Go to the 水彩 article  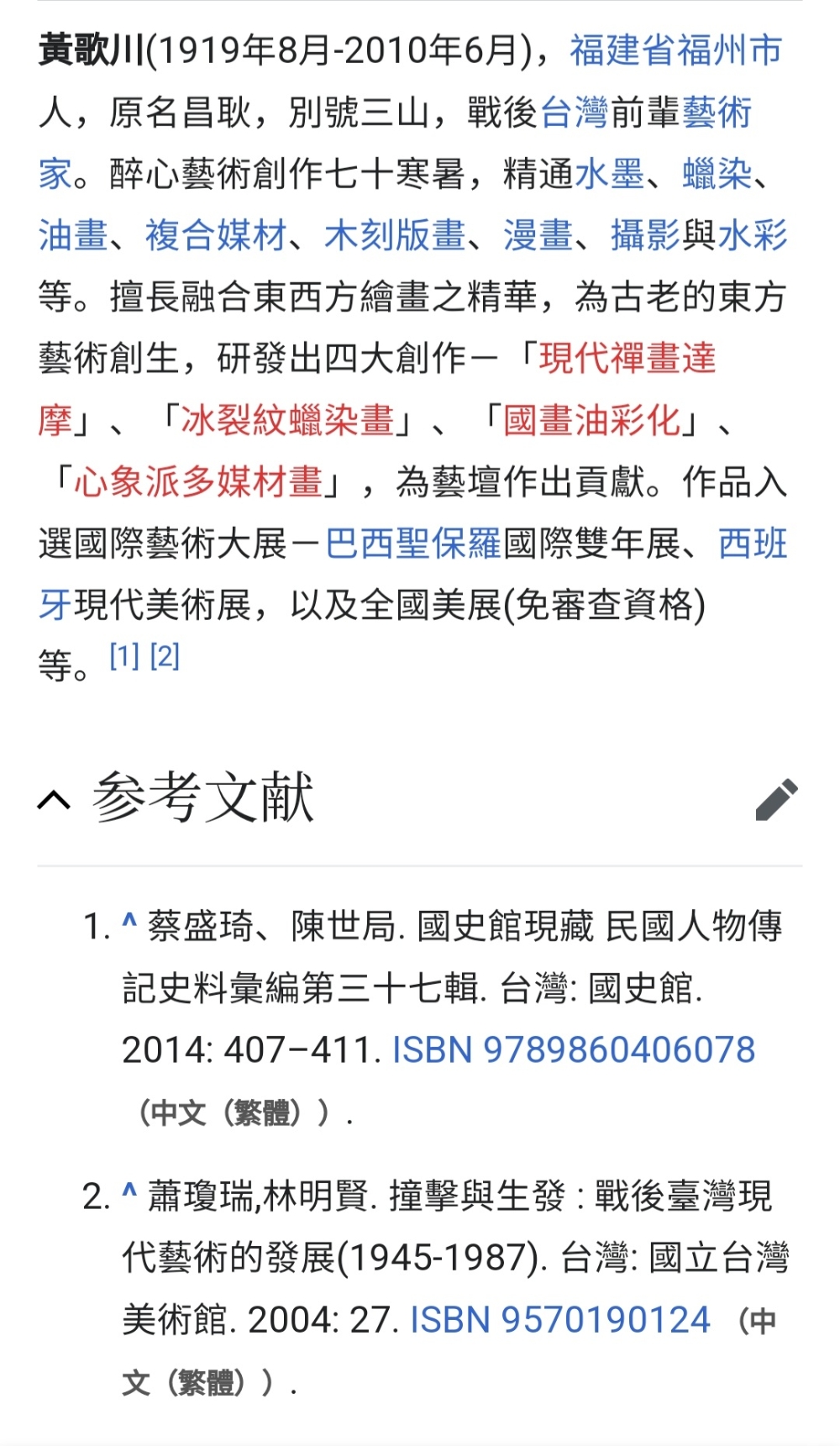(753, 235)
